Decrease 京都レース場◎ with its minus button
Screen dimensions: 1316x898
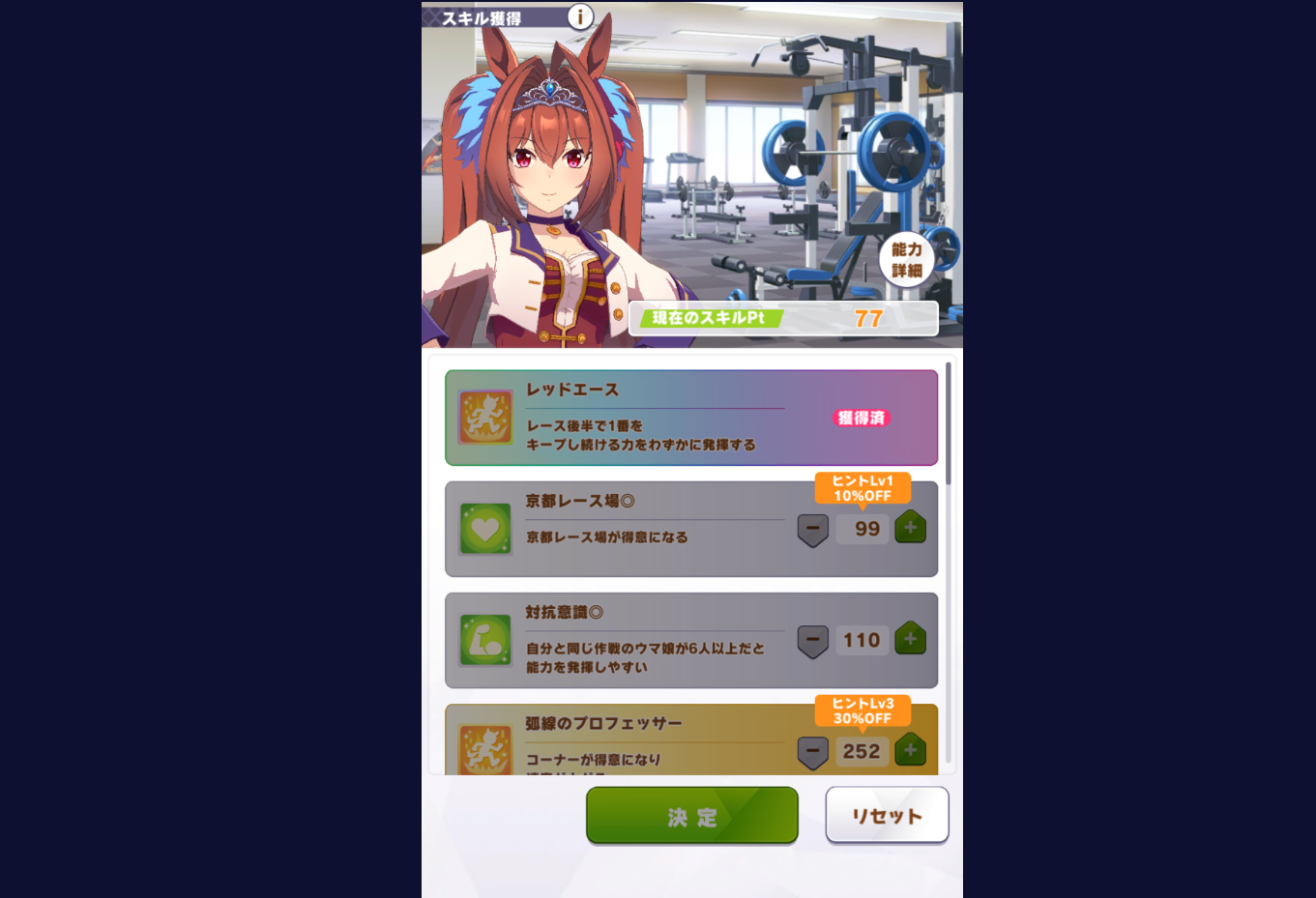[812, 529]
